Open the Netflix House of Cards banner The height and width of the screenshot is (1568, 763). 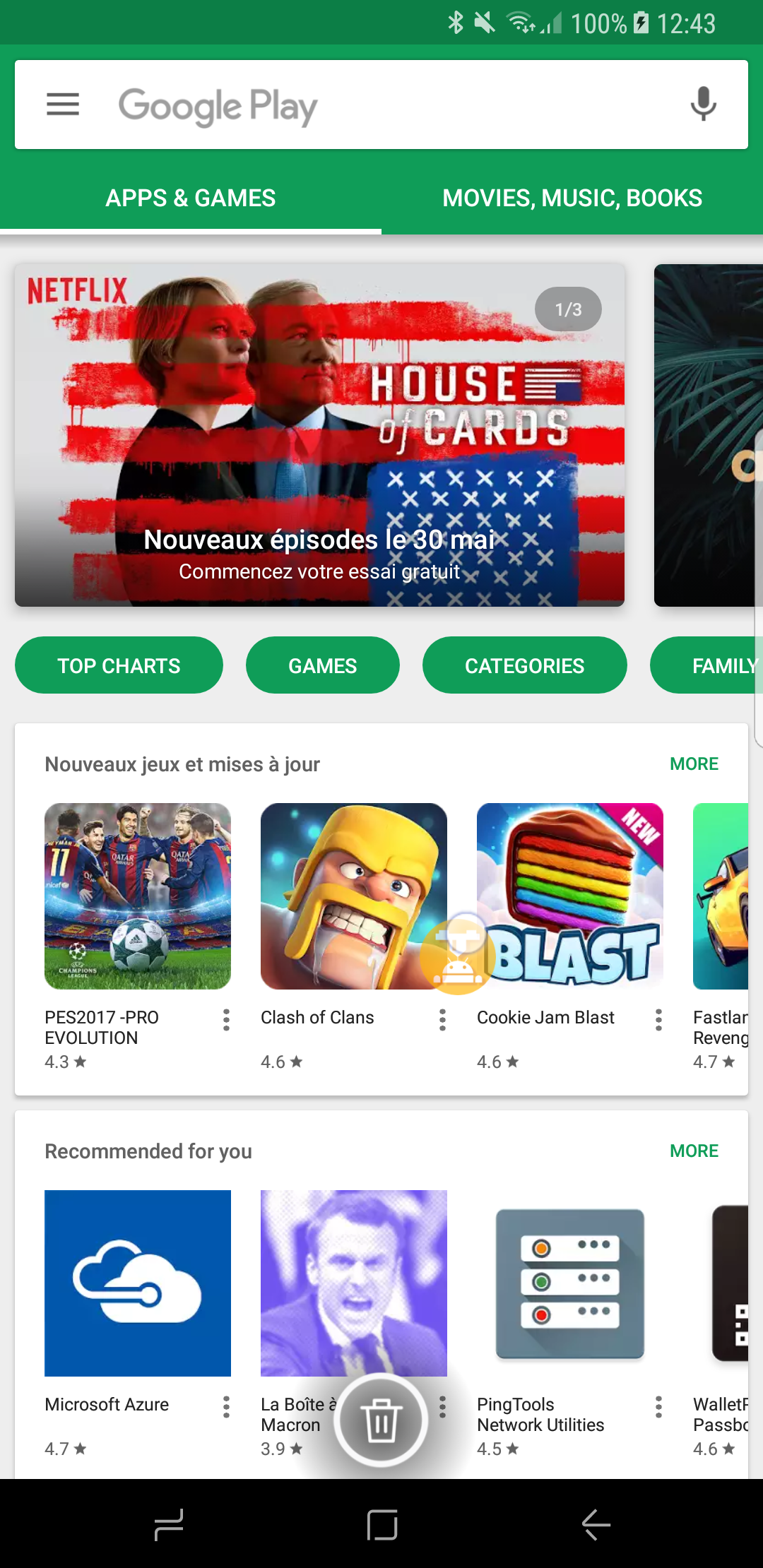point(319,435)
